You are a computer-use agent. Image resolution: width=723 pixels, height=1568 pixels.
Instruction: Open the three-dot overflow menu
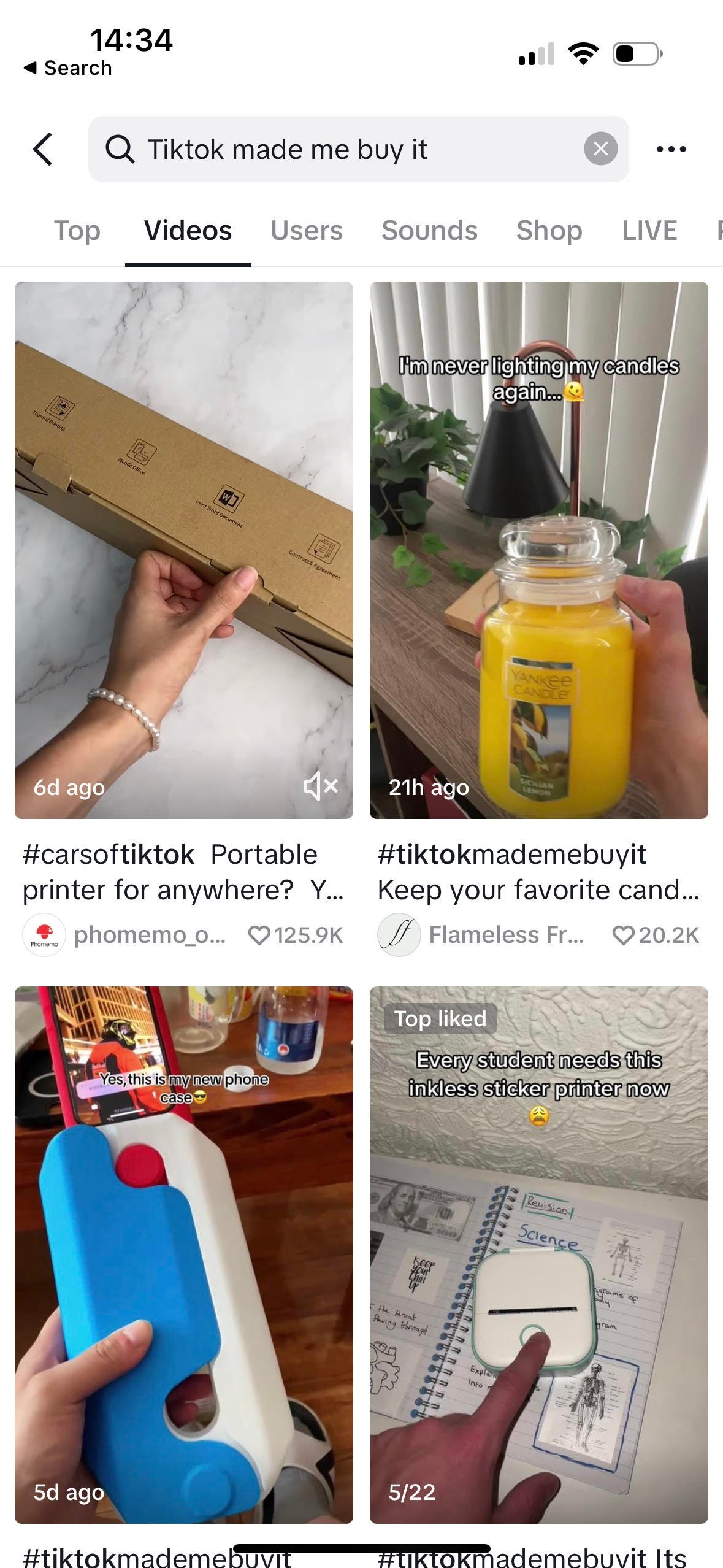pyautogui.click(x=671, y=149)
